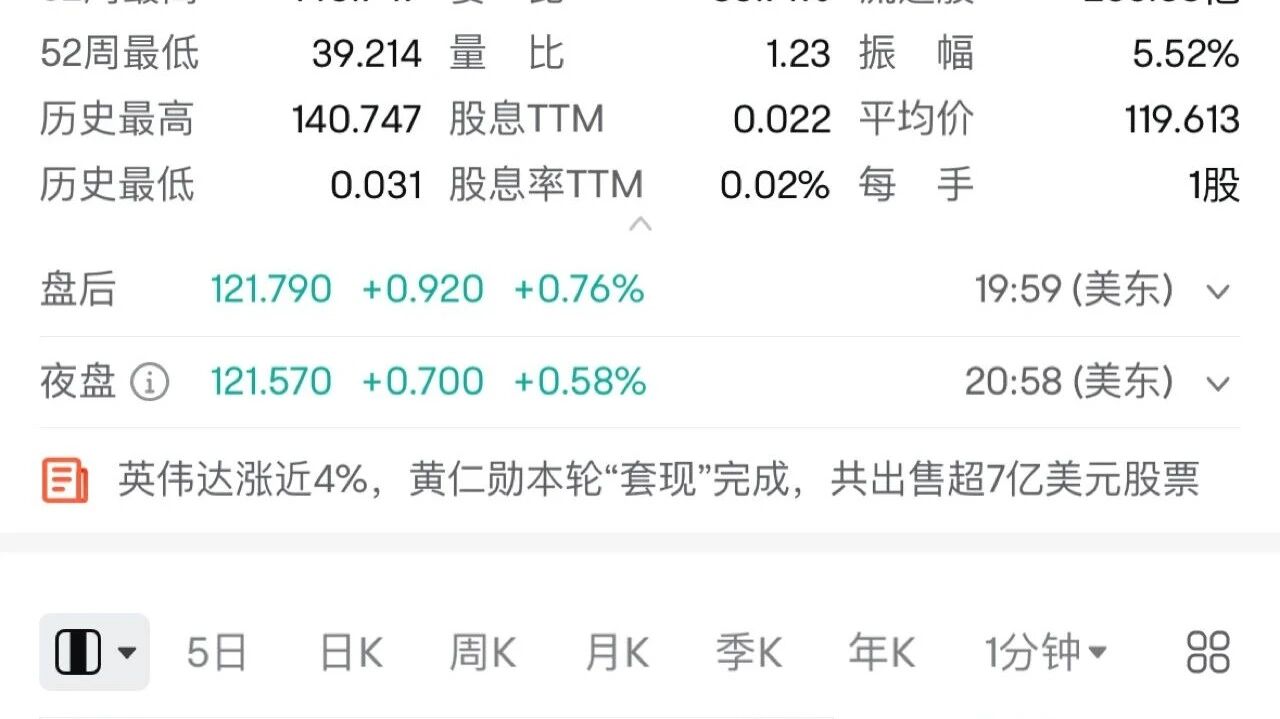Open chart settings grid icon
1280x719 pixels.
coord(1208,653)
